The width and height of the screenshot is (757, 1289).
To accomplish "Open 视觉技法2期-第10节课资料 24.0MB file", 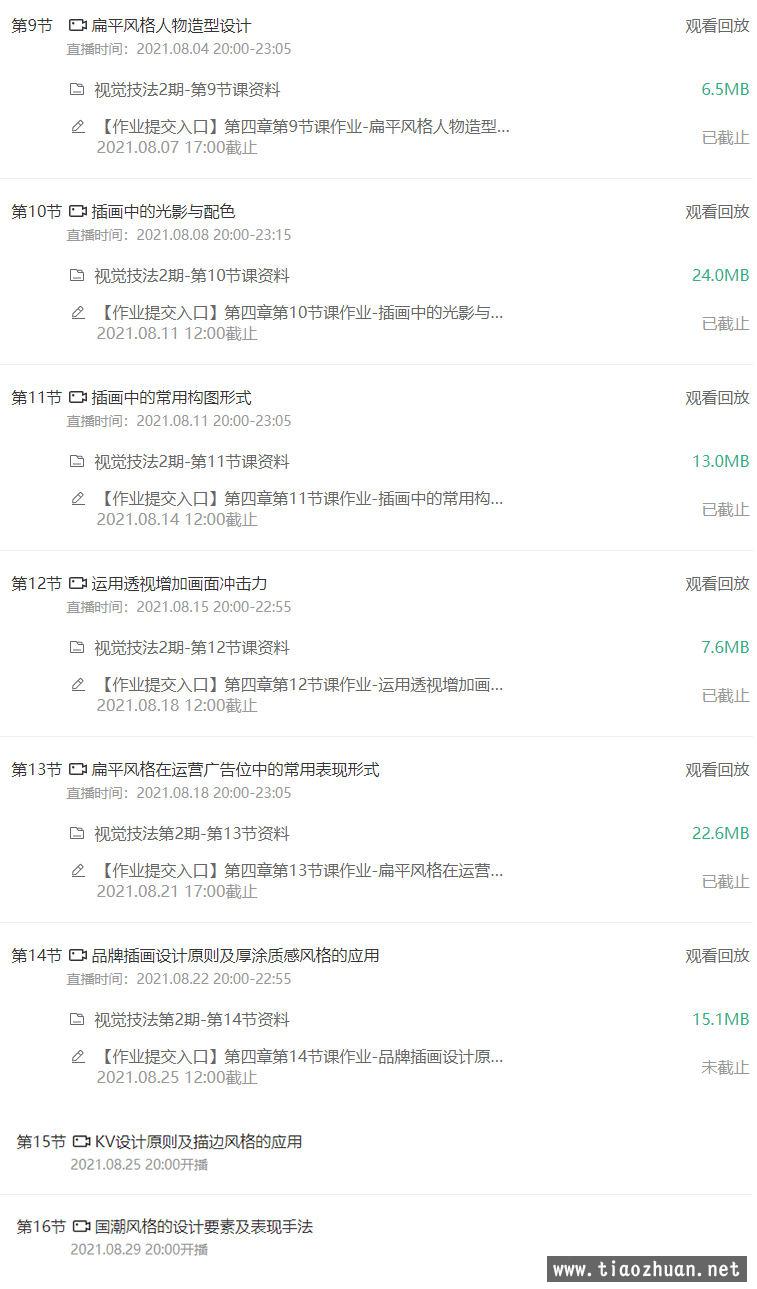I will [191, 275].
